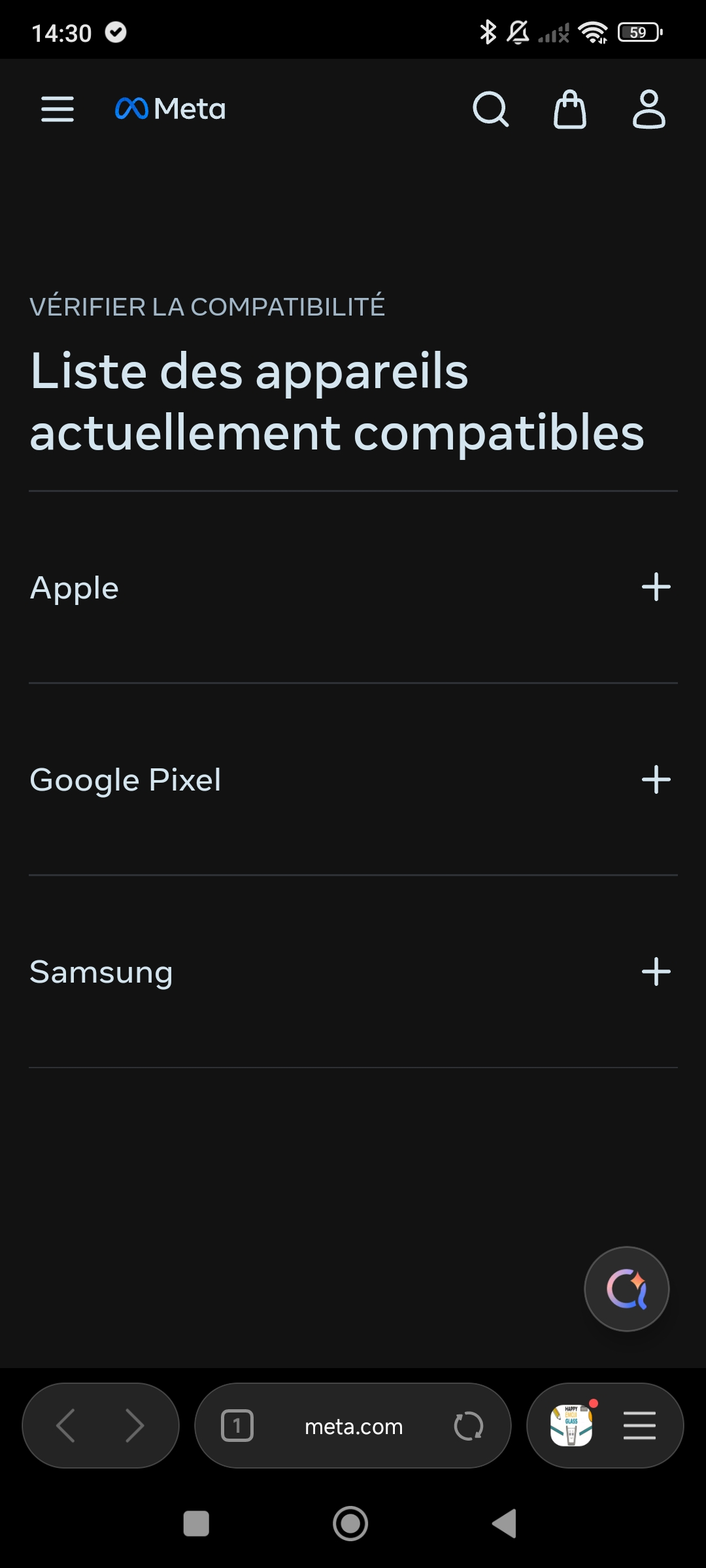The width and height of the screenshot is (706, 1568).
Task: Tap the meta.com address bar
Action: (354, 1427)
